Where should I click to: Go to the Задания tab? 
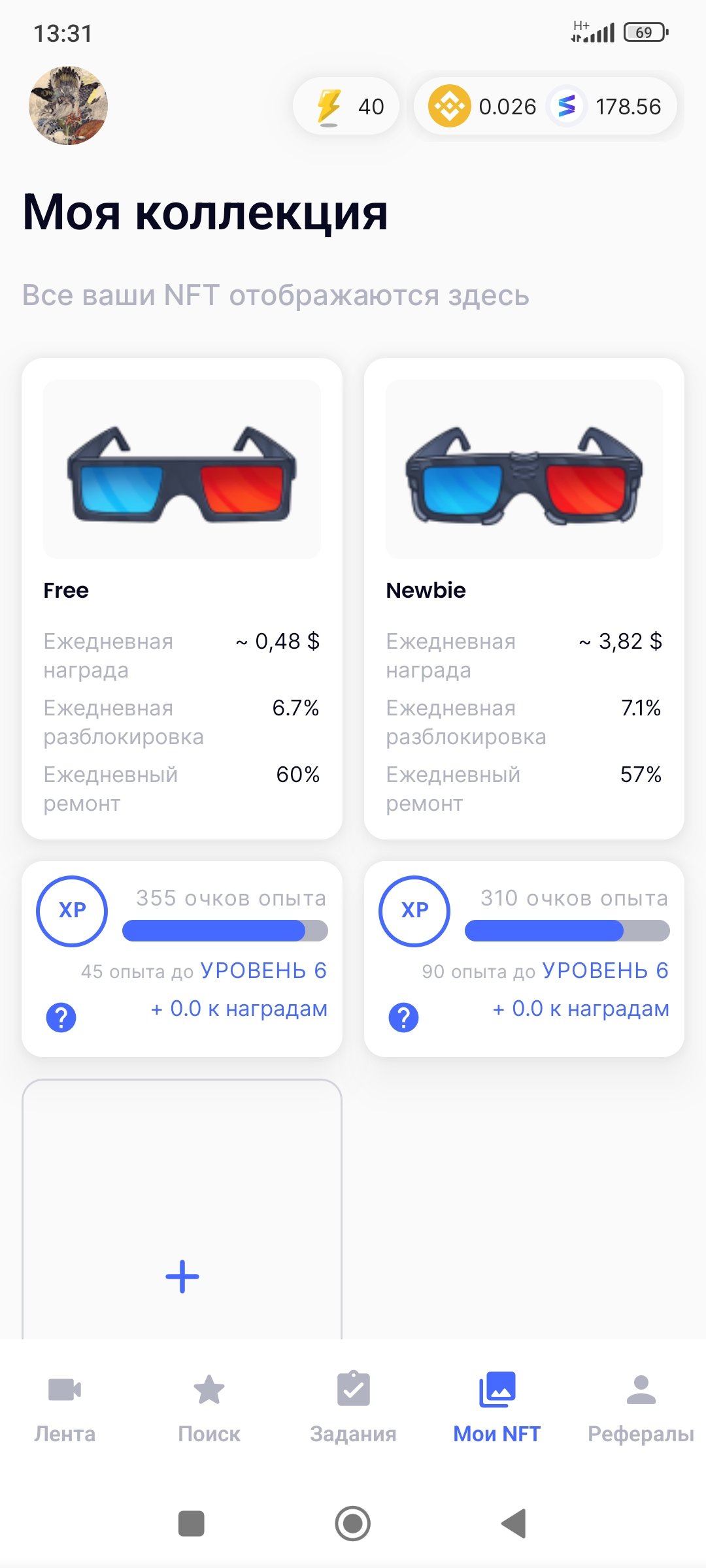pos(353,1408)
